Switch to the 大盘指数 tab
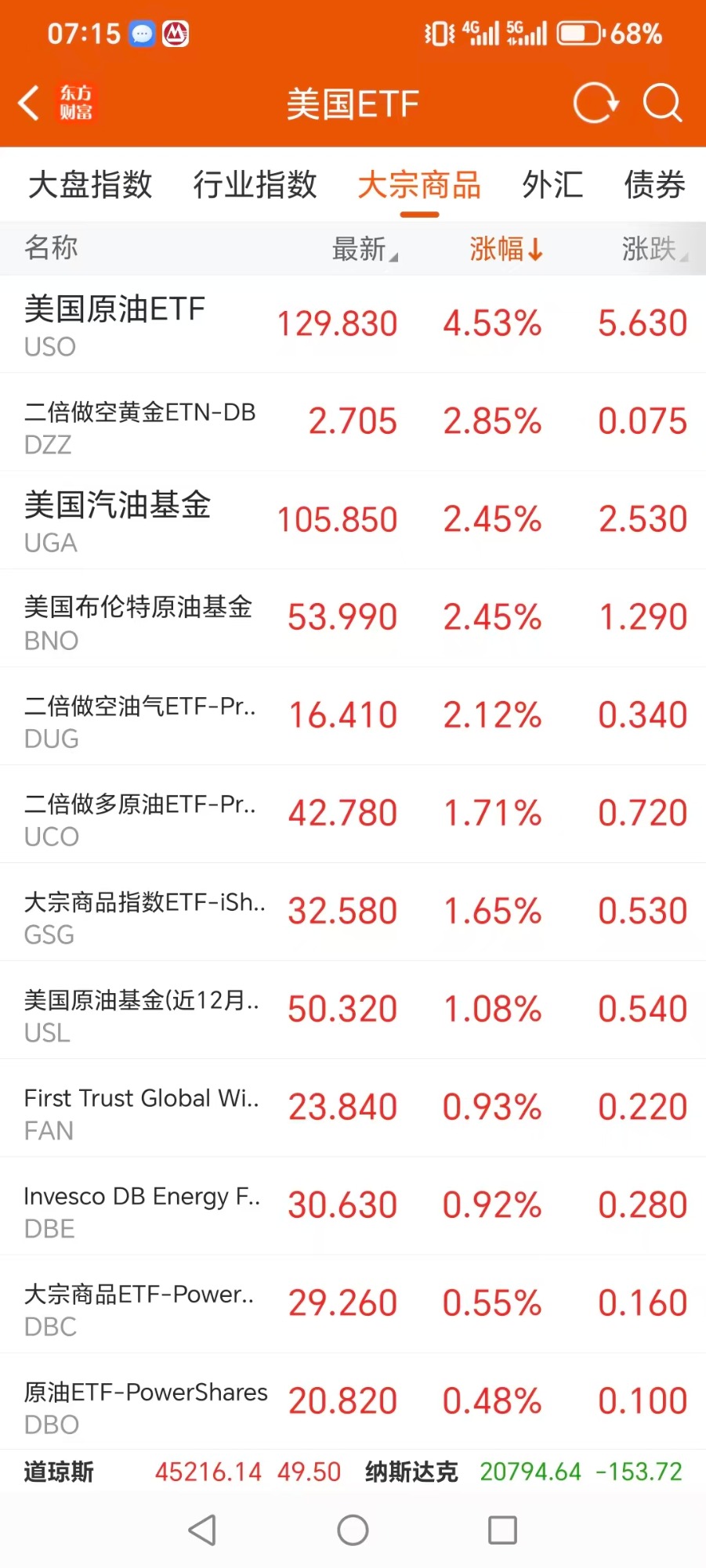Screen dimensions: 706x1568 [x=90, y=186]
